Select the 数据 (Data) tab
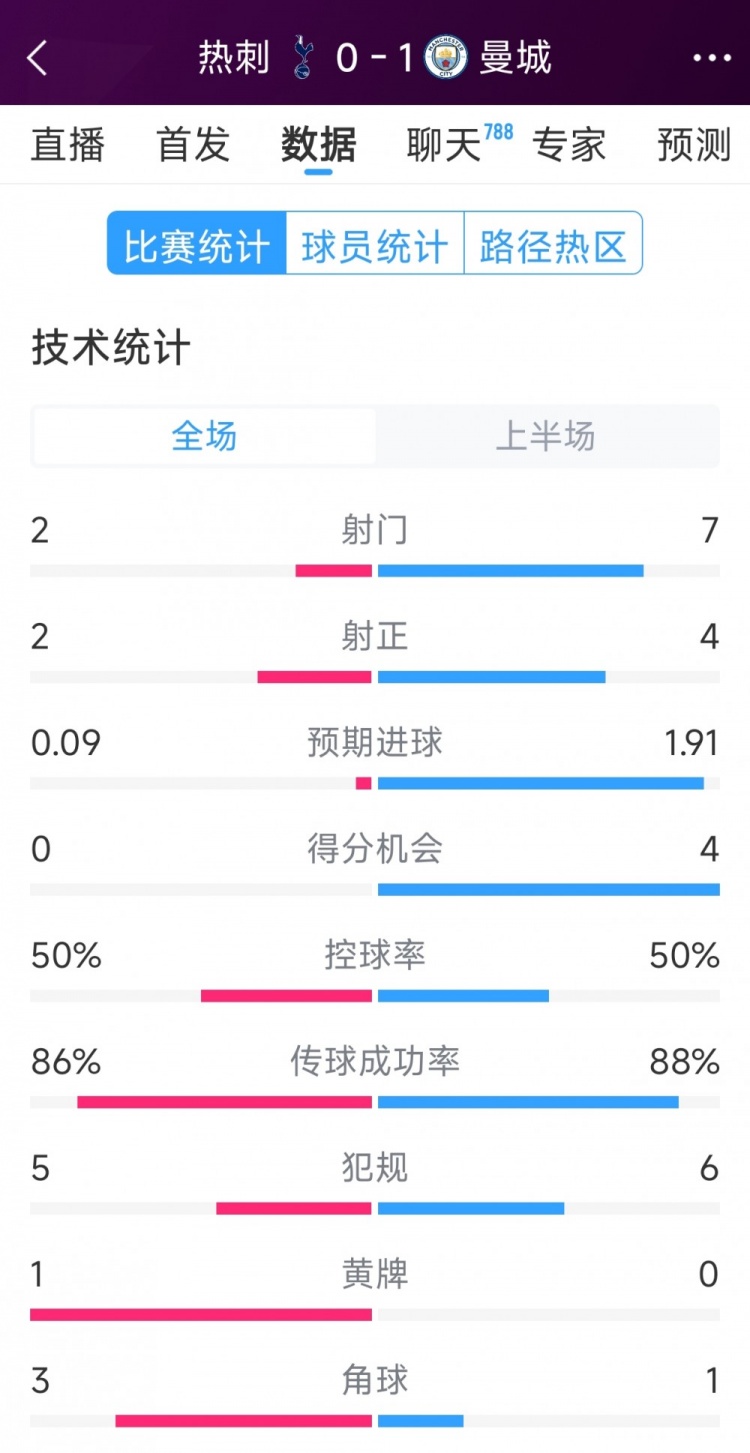750x1453 pixels. tap(316, 146)
